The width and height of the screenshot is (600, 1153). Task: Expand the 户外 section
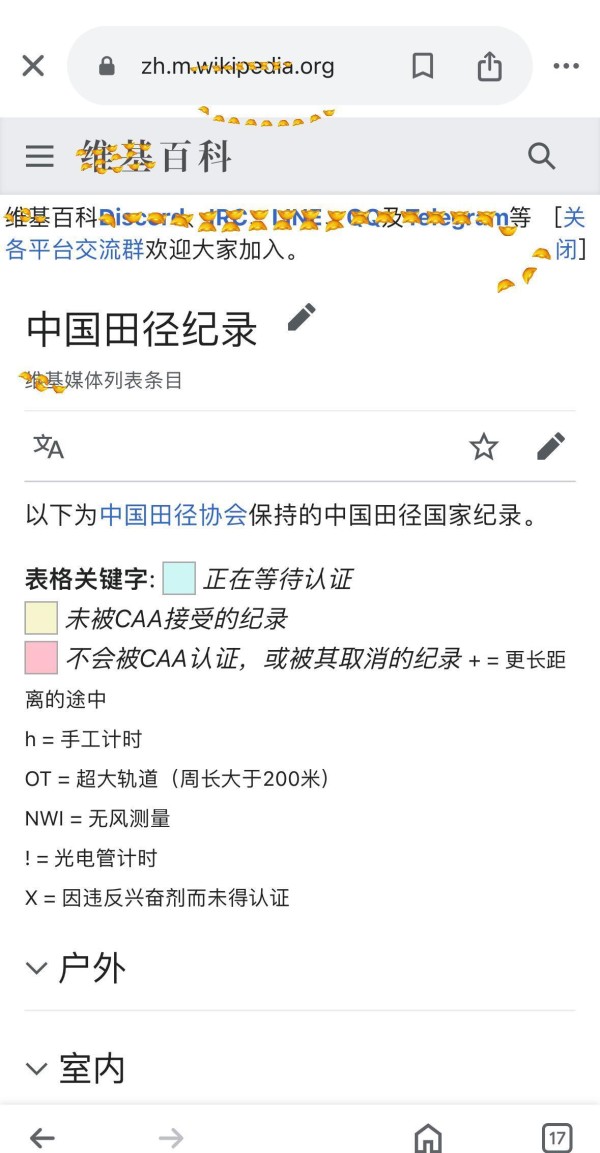[76, 968]
